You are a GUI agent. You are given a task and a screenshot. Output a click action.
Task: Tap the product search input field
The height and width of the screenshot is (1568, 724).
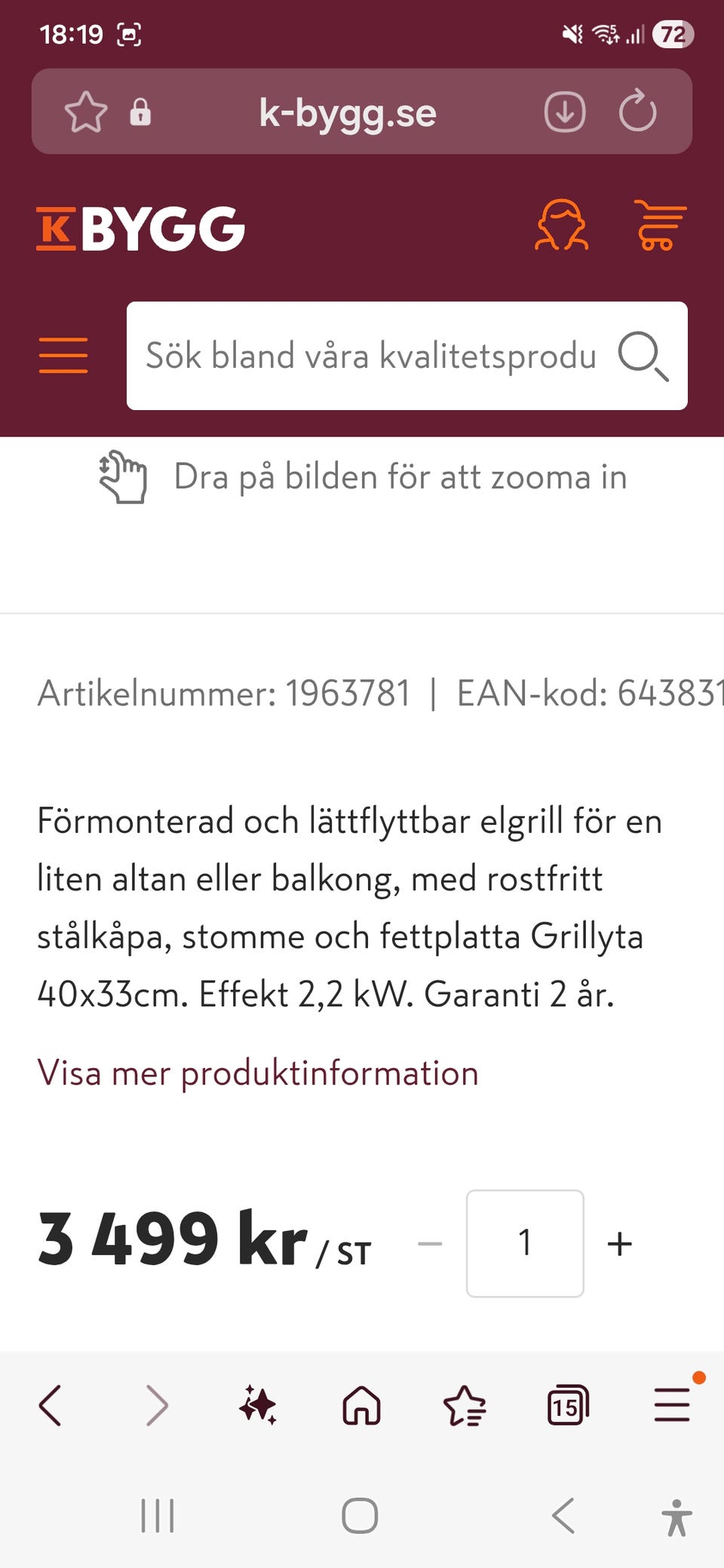(370, 356)
